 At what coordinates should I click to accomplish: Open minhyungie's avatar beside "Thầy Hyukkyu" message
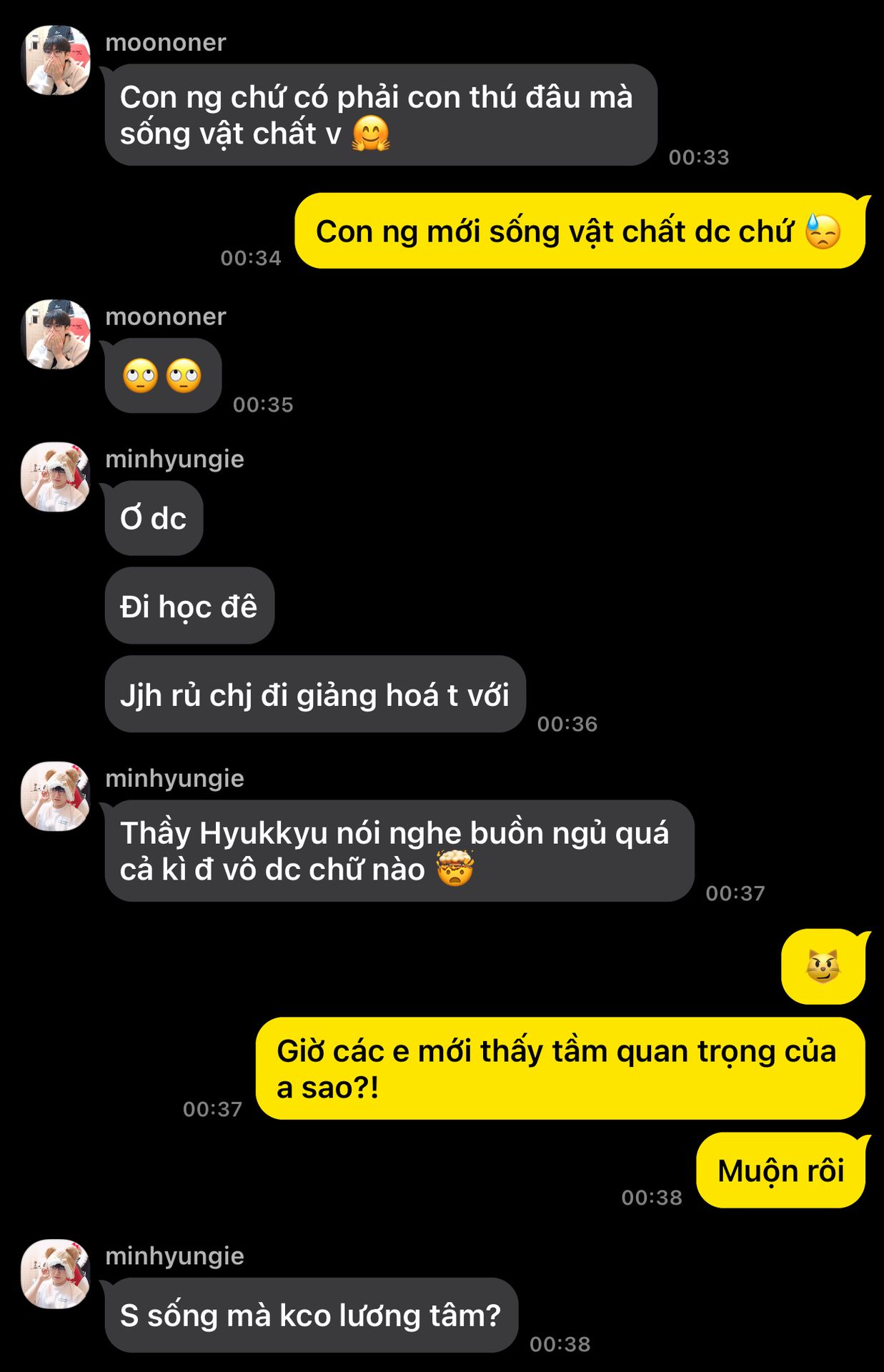(56, 796)
